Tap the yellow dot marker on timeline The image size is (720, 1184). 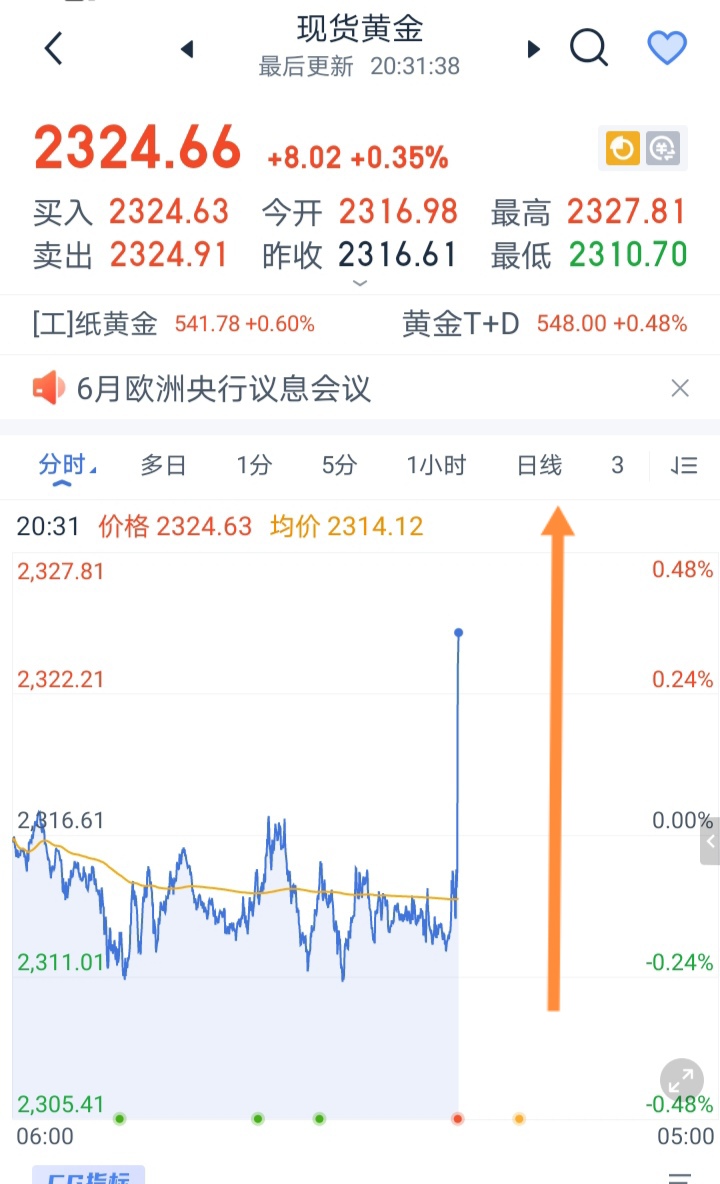tap(518, 1119)
